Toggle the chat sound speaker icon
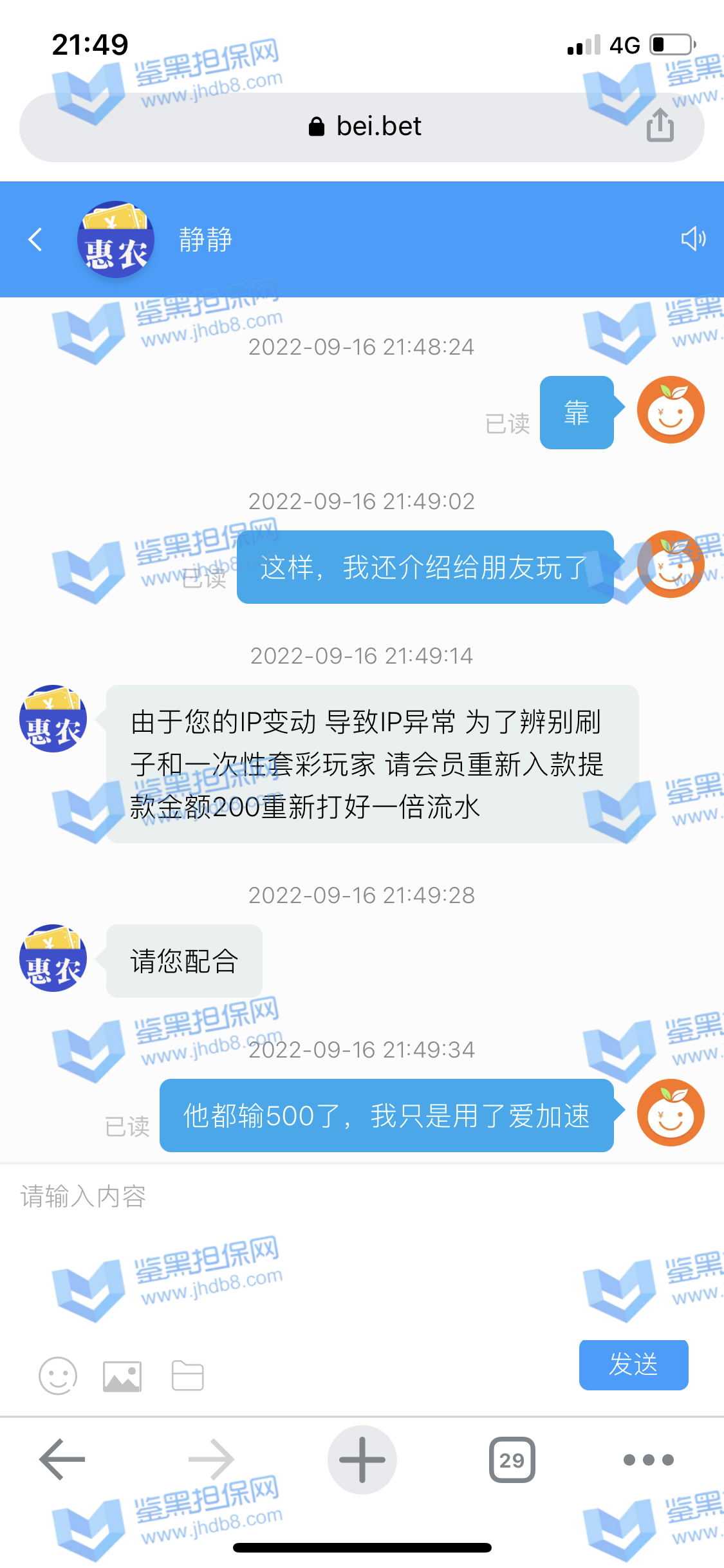The image size is (724, 1568). (x=693, y=239)
